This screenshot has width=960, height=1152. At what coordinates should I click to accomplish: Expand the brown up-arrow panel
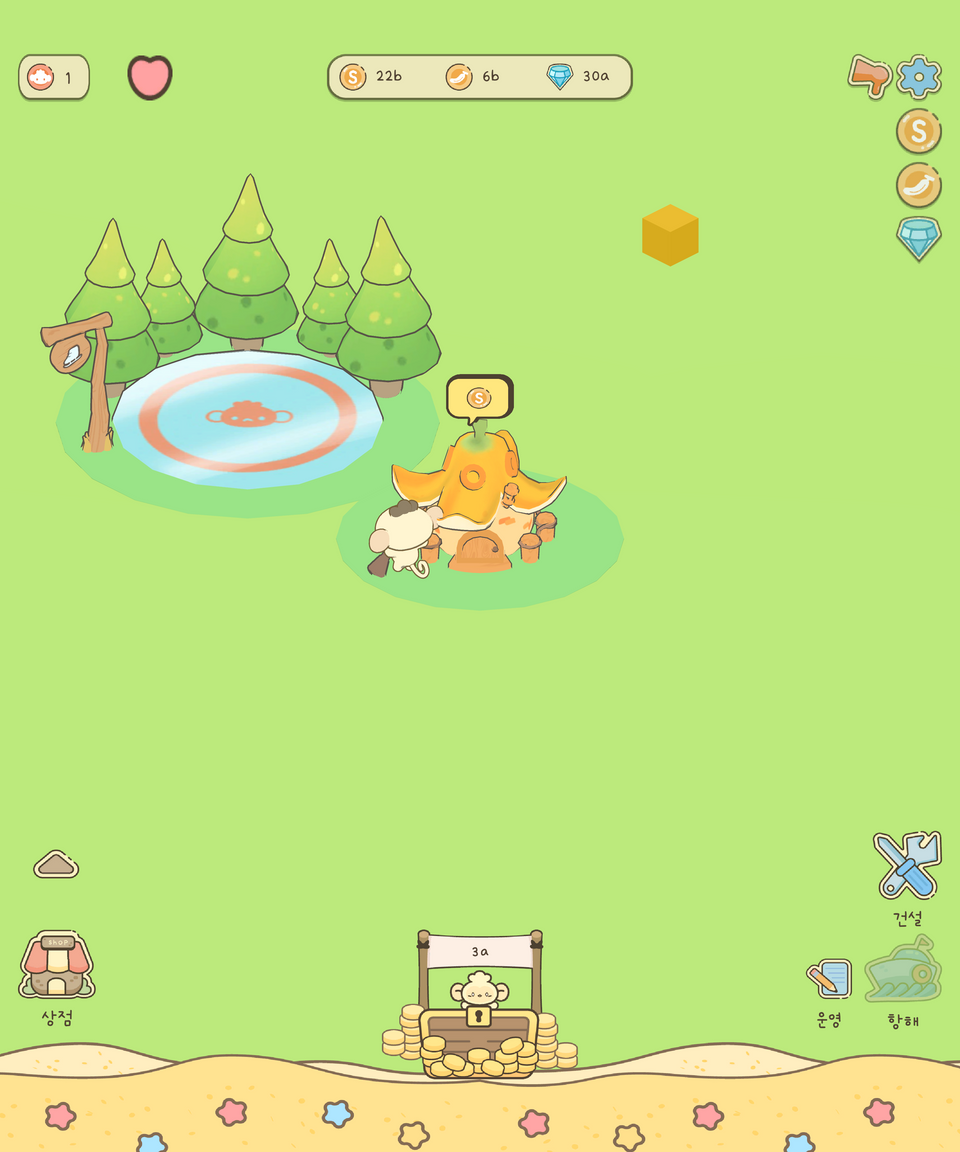pyautogui.click(x=56, y=864)
